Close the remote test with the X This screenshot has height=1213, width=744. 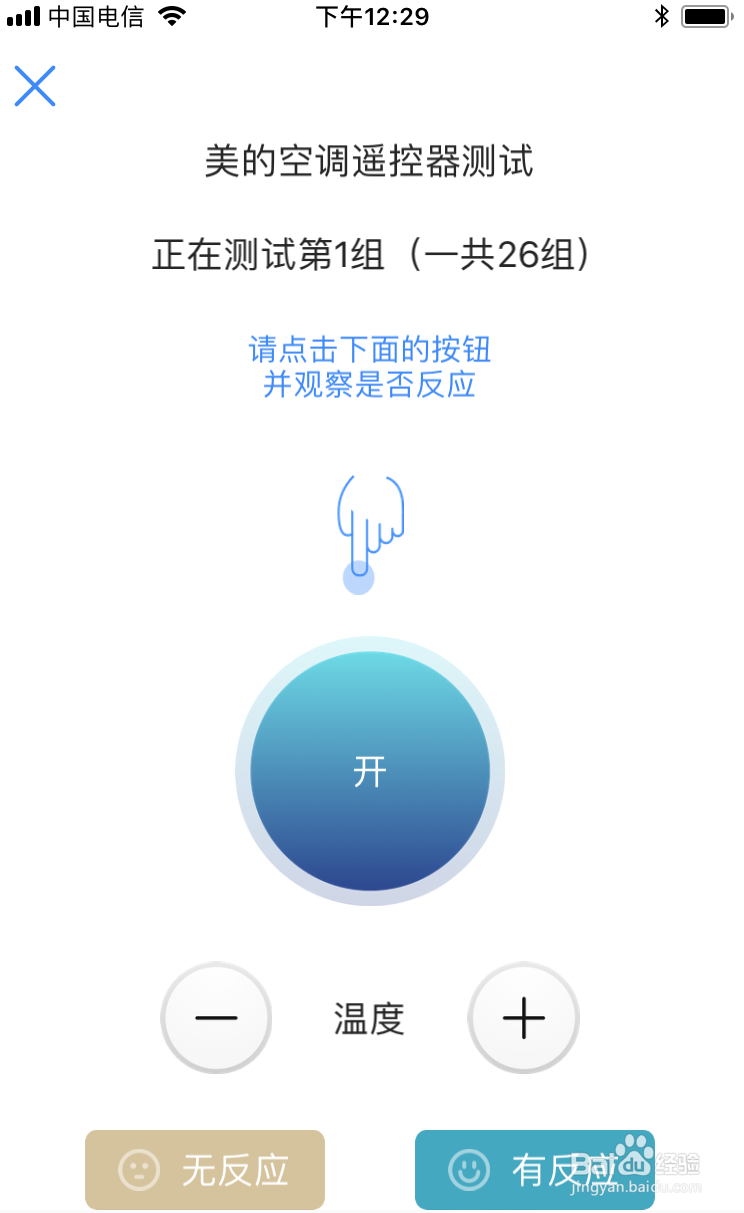[35, 86]
